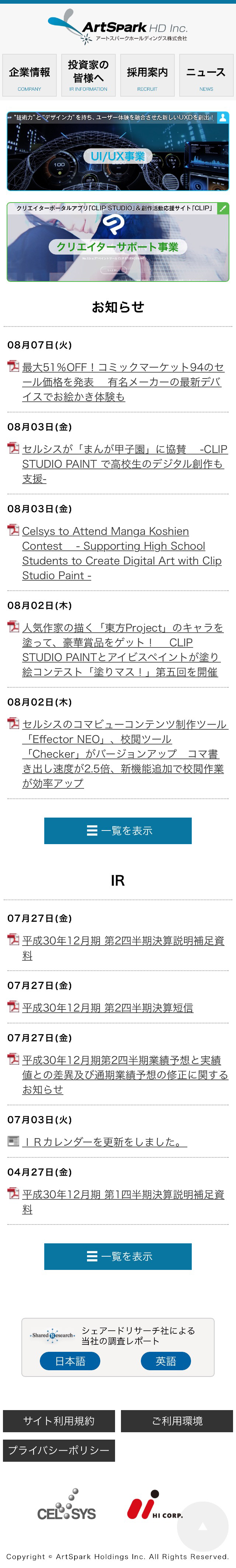Open the Shared Research report in 日本語

point(70,1360)
